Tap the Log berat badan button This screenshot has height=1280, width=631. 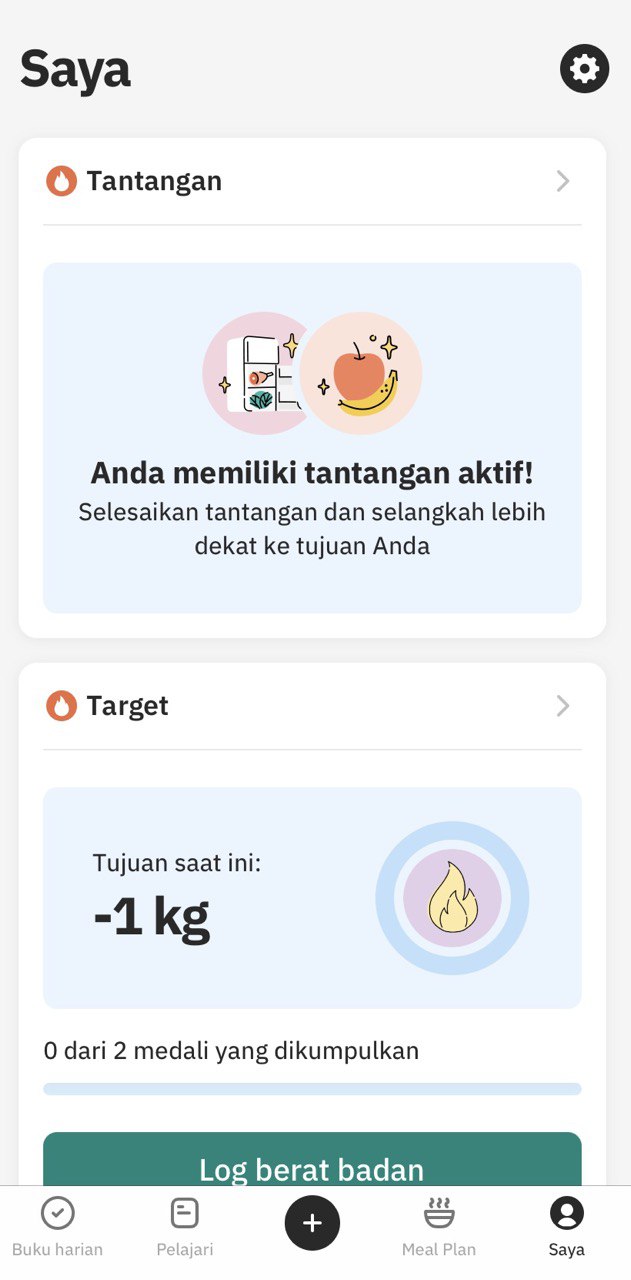click(312, 1162)
